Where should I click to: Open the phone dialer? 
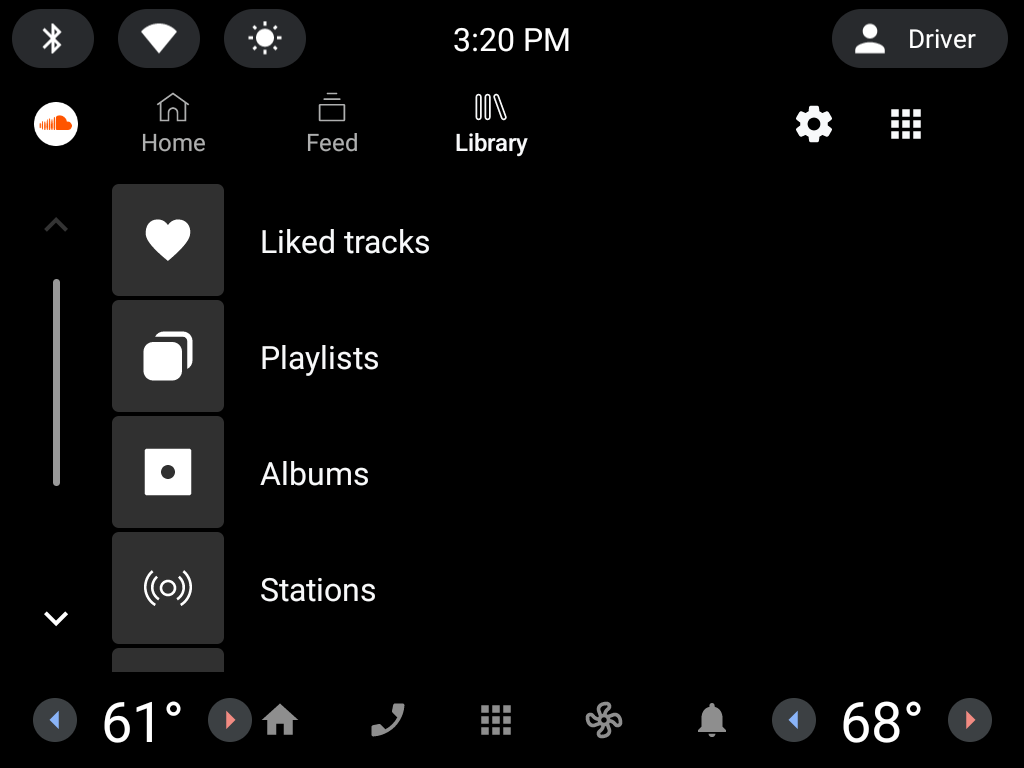[x=388, y=720]
